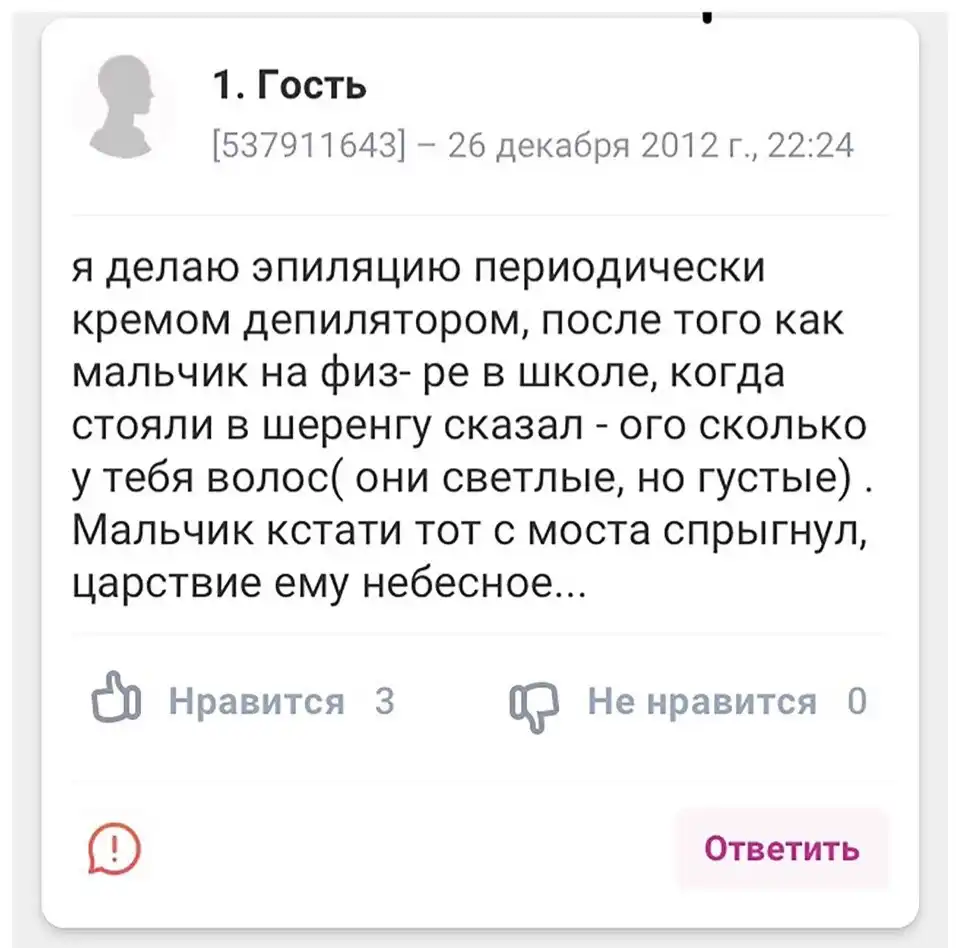Reply to the comment with Ответить
959x948 pixels.
click(781, 849)
